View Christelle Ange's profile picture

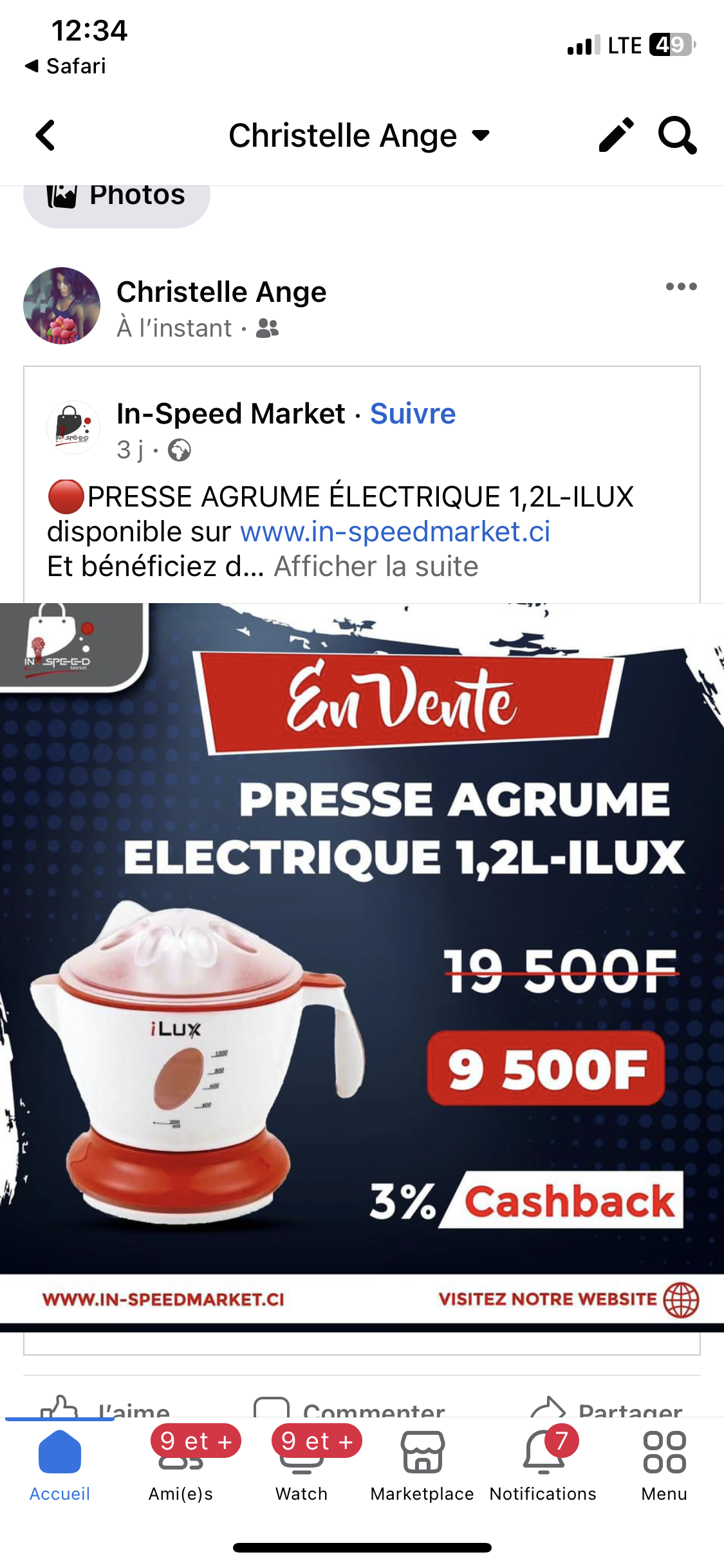point(62,306)
